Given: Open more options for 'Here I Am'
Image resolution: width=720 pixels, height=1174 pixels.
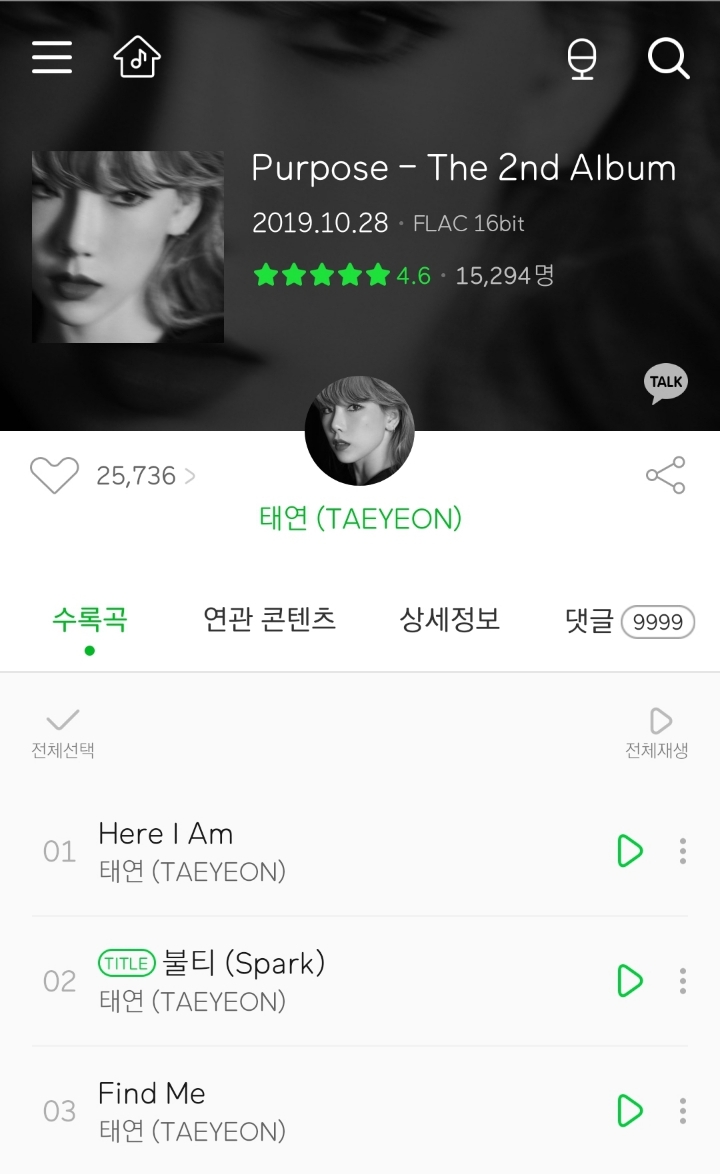Looking at the screenshot, I should coord(682,851).
